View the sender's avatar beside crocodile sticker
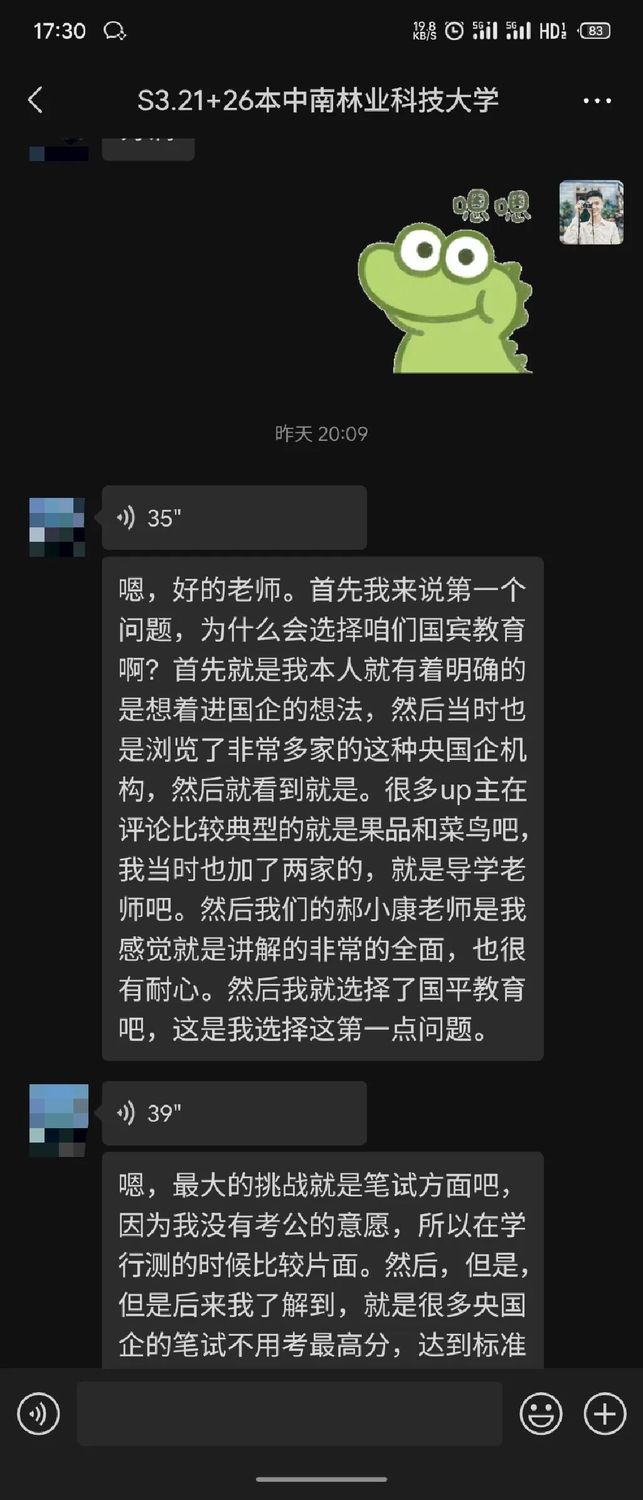 tap(591, 212)
